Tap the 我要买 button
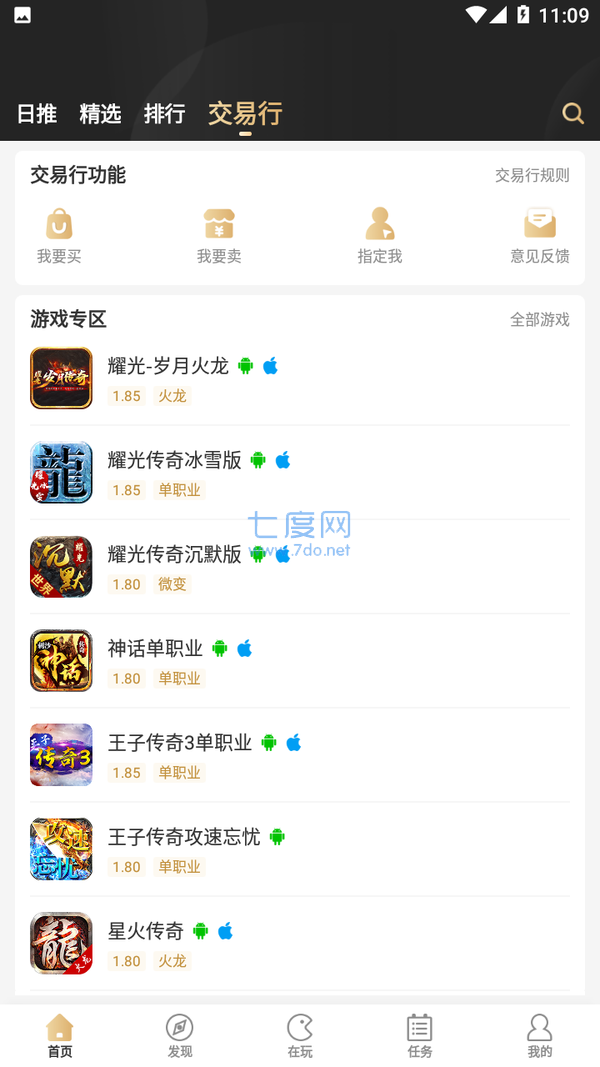The width and height of the screenshot is (600, 1067). click(59, 236)
